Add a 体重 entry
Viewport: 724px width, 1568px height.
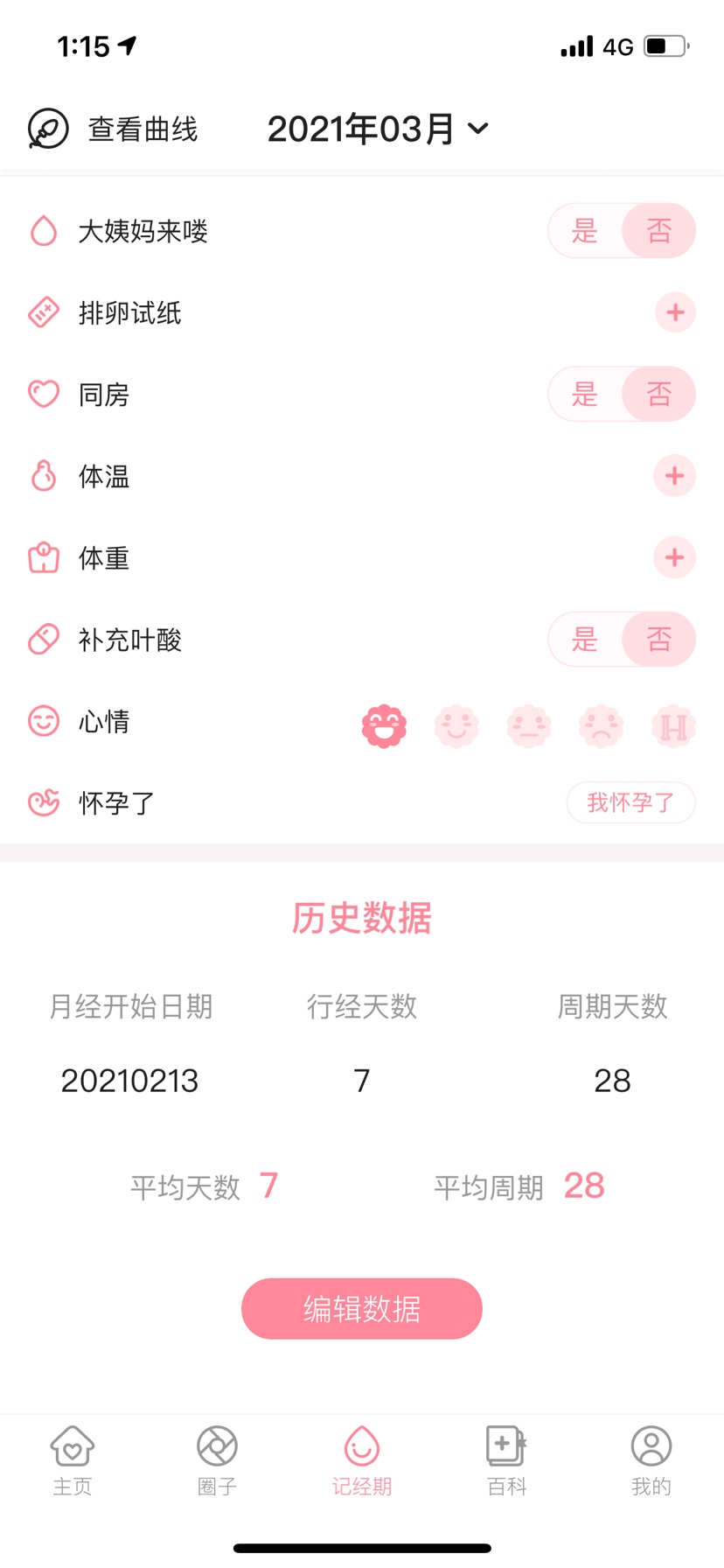(x=674, y=557)
